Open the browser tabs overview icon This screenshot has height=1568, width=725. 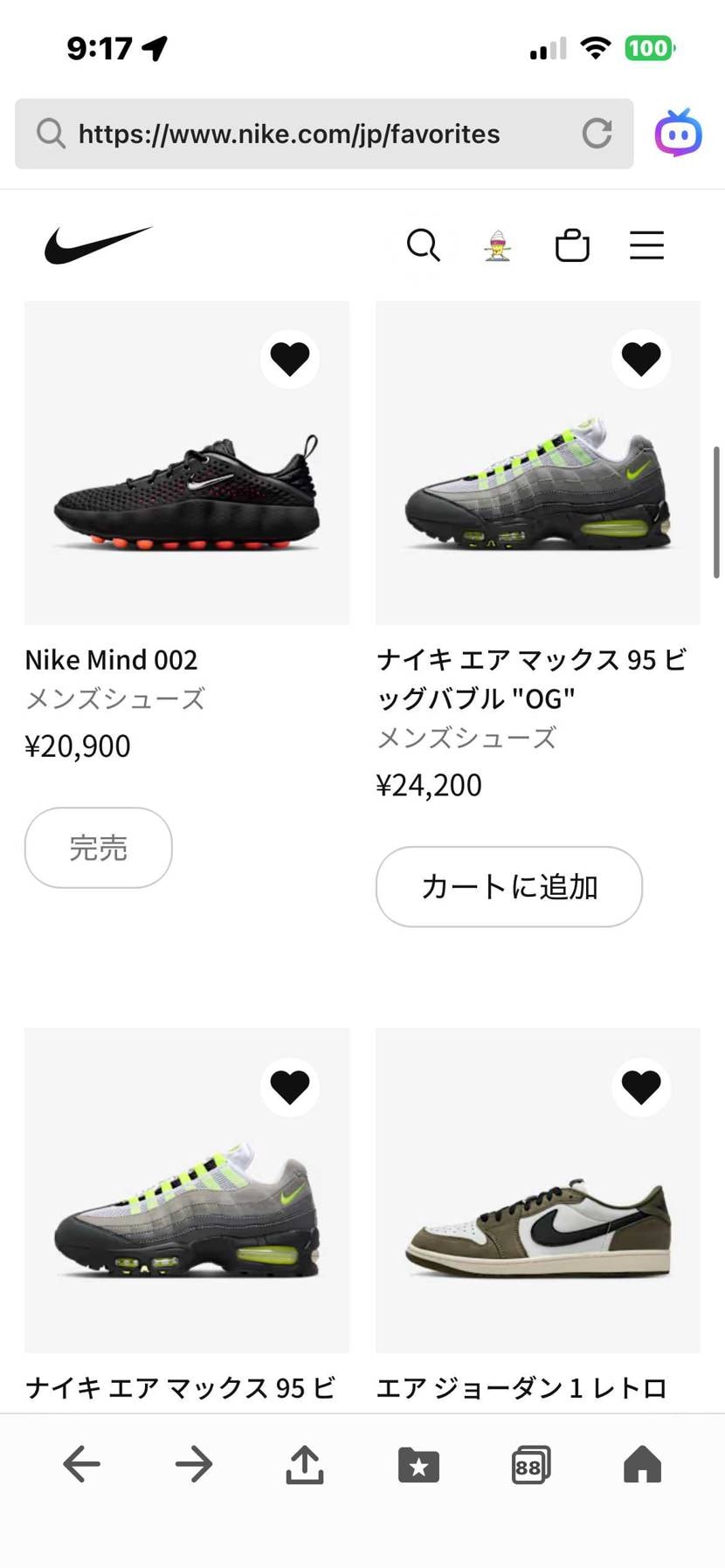point(530,1465)
